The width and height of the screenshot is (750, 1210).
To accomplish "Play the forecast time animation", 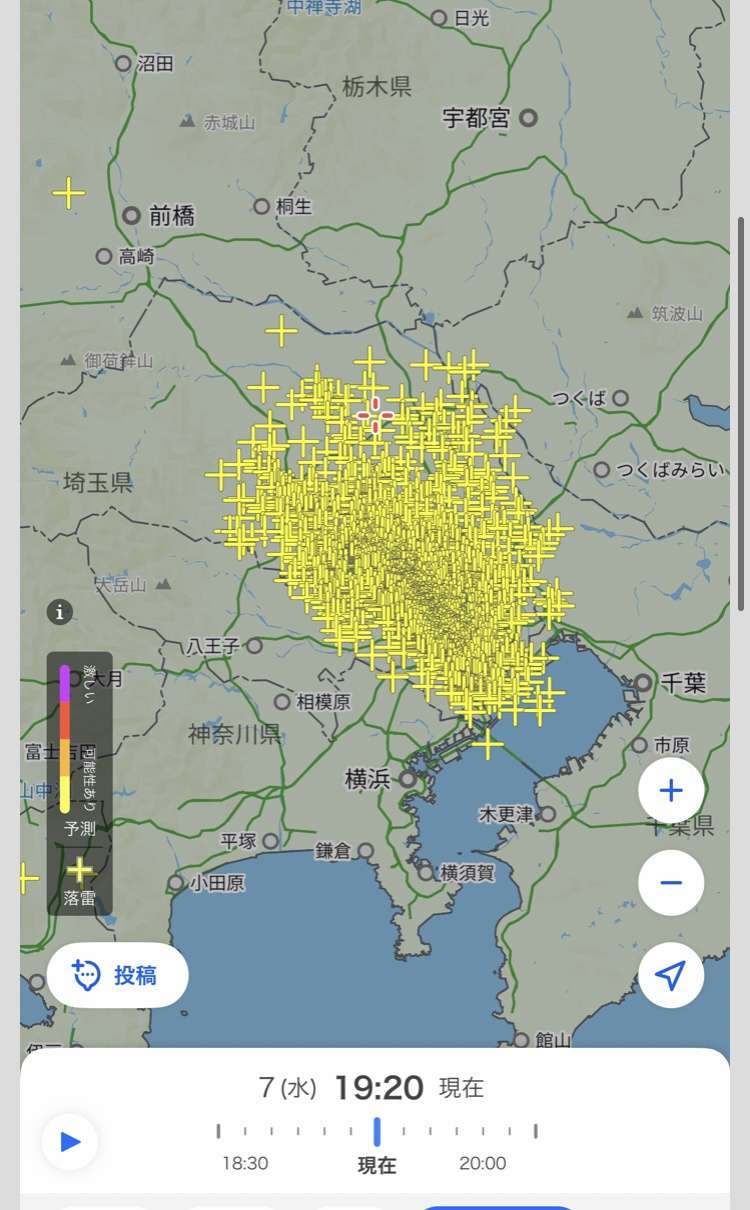I will pos(70,1141).
